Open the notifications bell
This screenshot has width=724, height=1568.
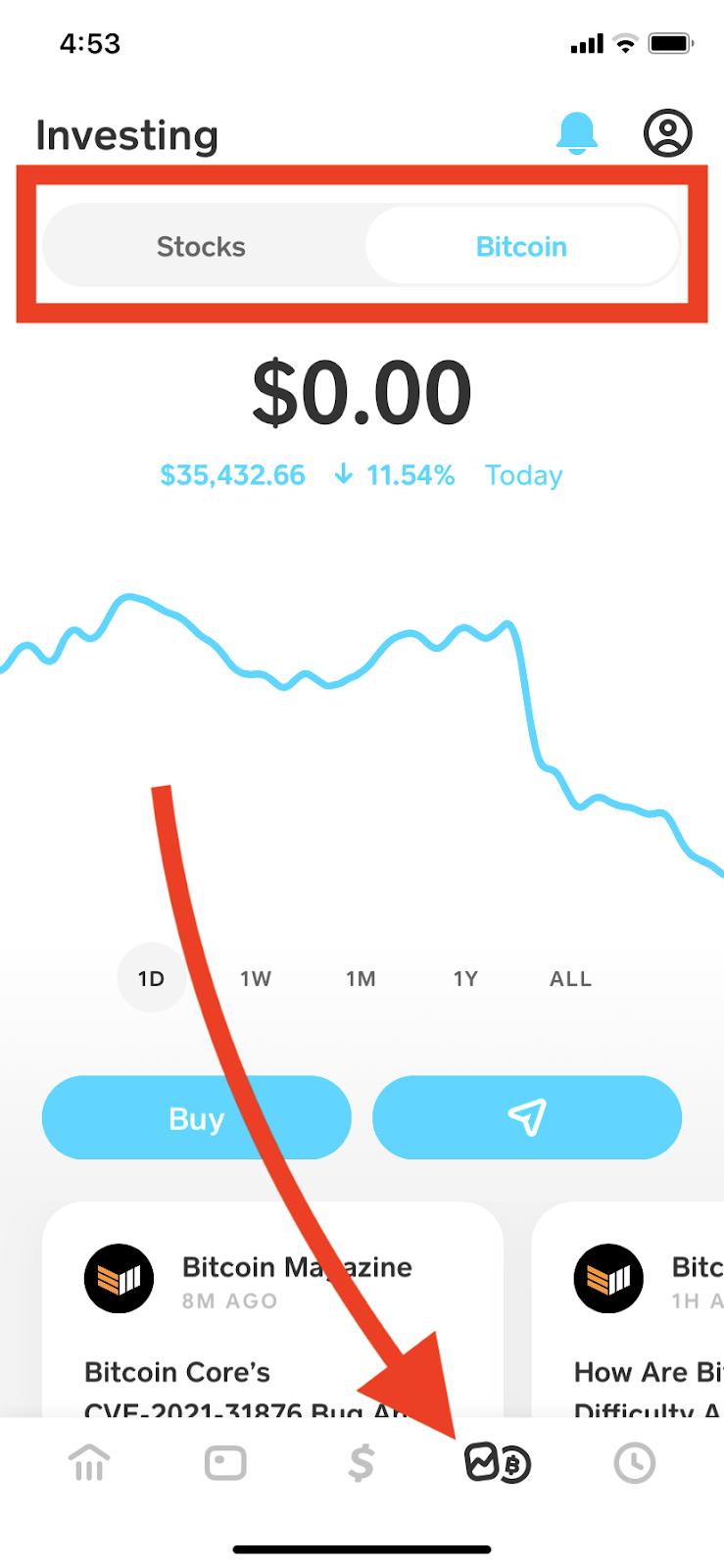[577, 133]
